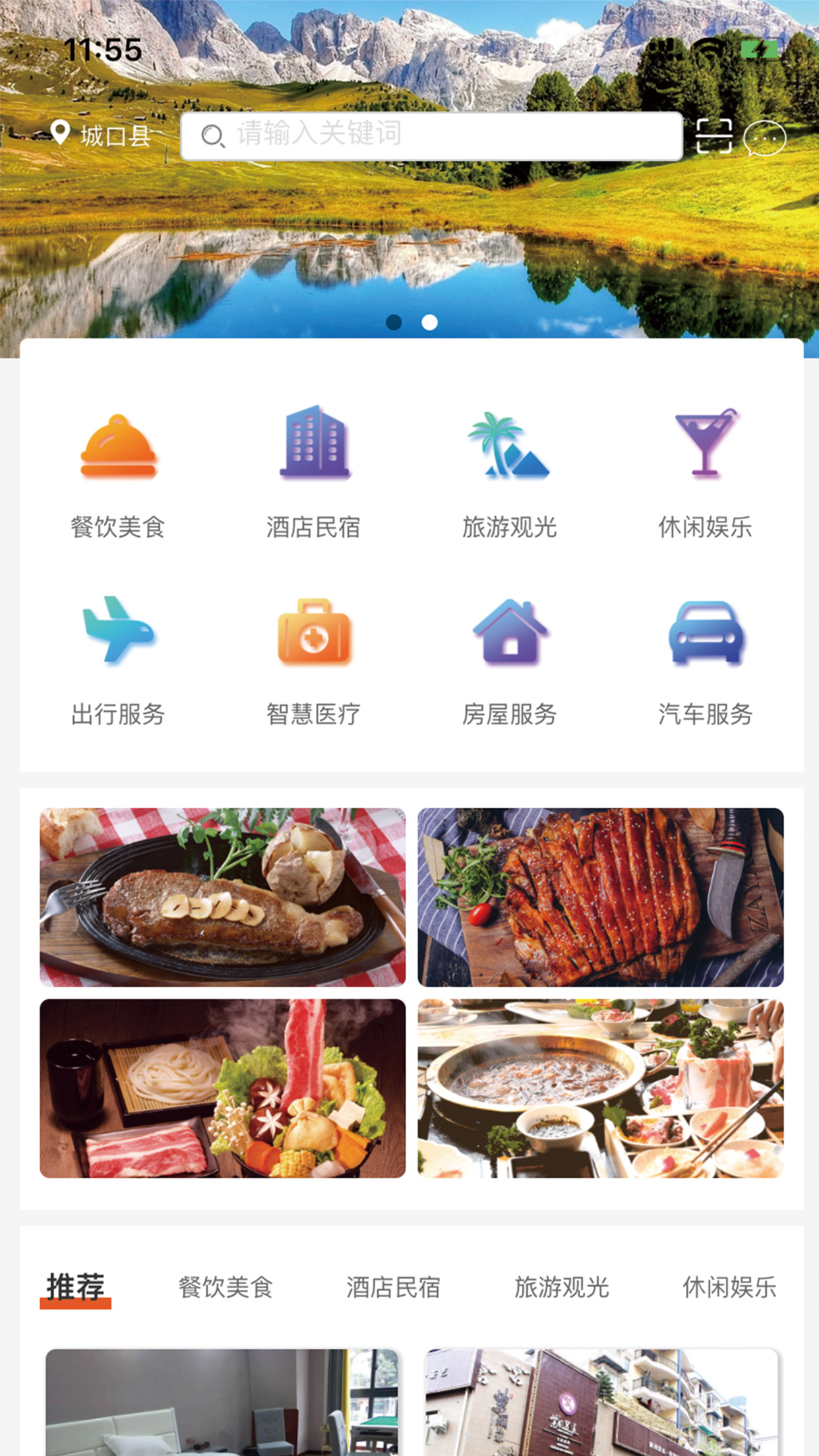Switch to the 餐饮美食 tab
This screenshot has width=819, height=1456.
(226, 1287)
